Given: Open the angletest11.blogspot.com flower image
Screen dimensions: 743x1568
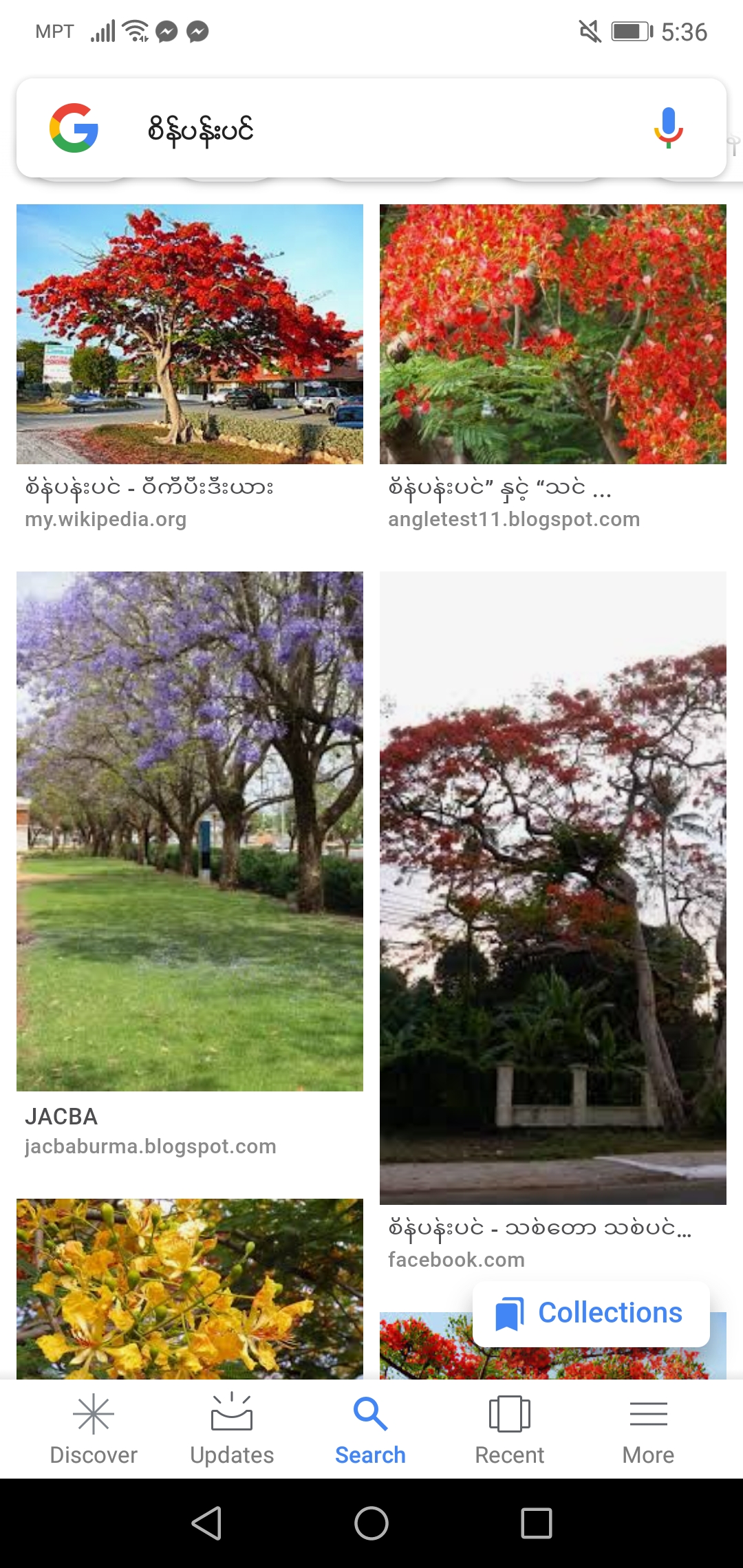Looking at the screenshot, I should click(x=553, y=334).
